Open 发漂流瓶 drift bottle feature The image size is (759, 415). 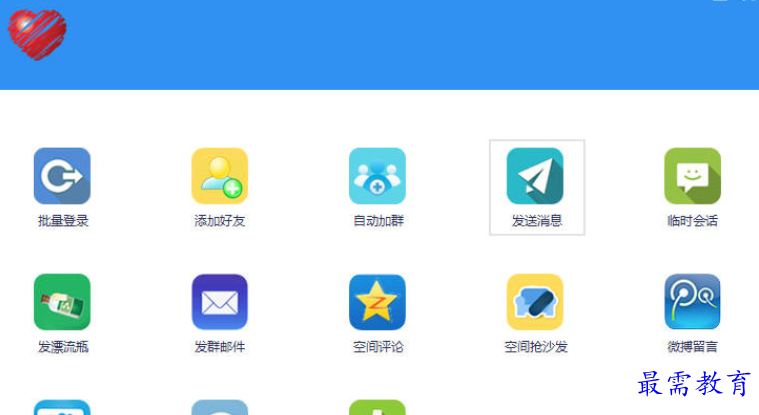coord(62,302)
